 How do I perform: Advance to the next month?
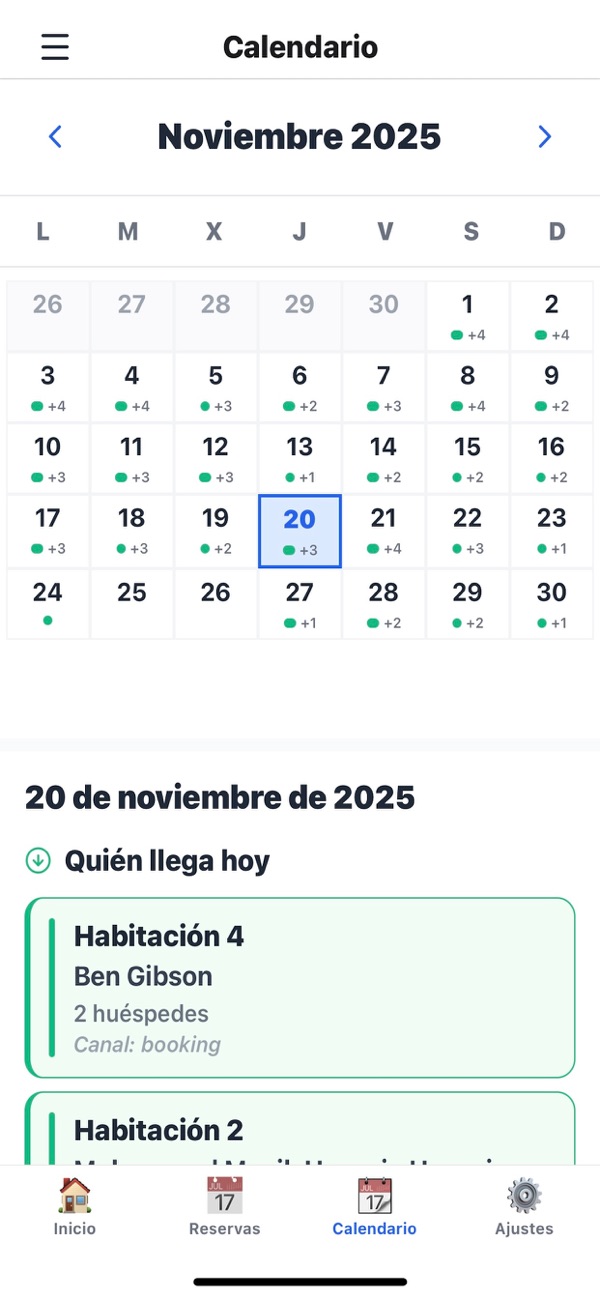[x=545, y=137]
